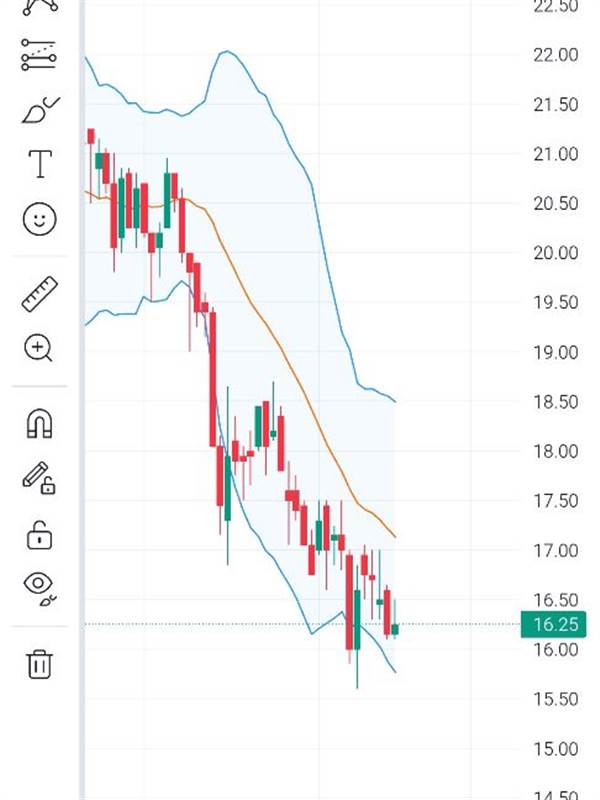Toggle stay-in-drawing-mode pencil lock

[x=39, y=478]
